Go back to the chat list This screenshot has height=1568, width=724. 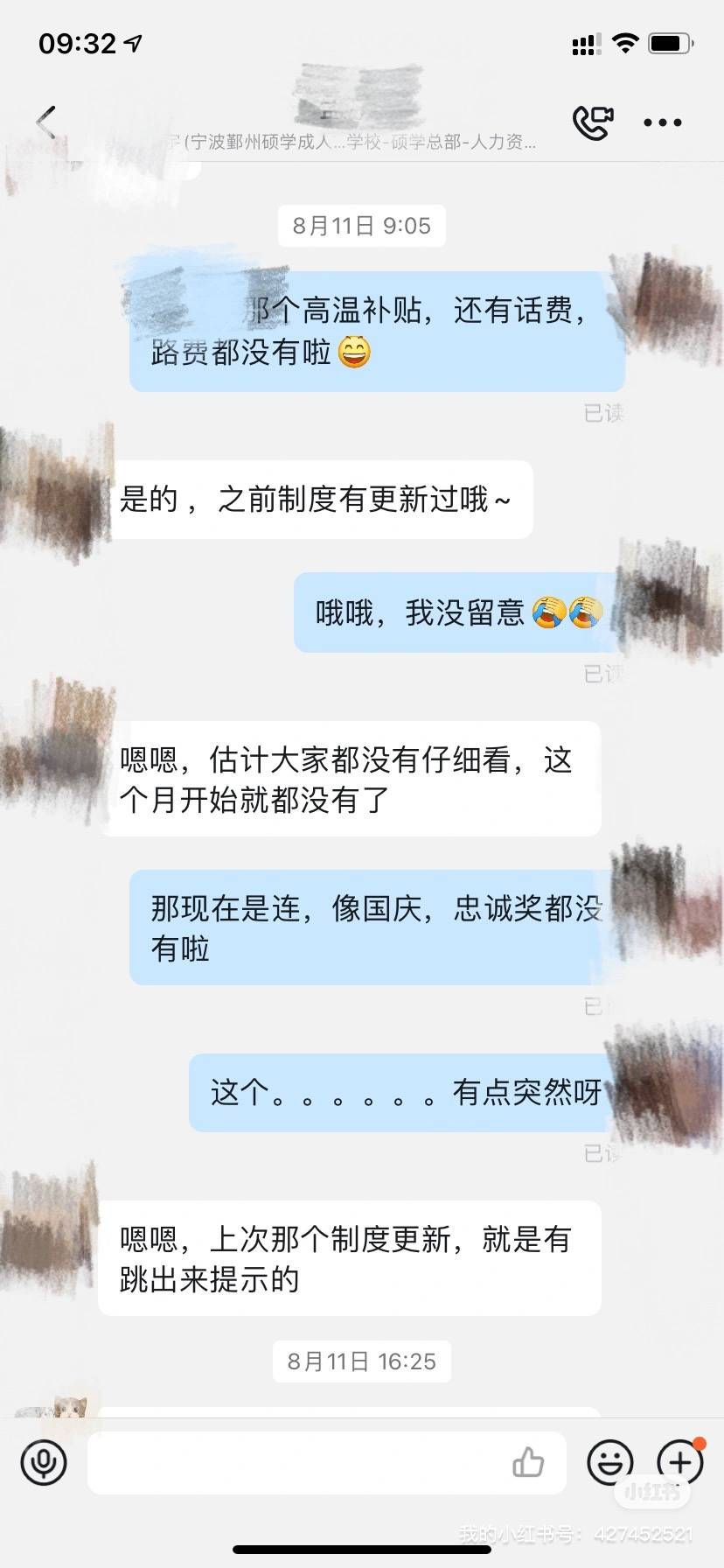point(45,122)
